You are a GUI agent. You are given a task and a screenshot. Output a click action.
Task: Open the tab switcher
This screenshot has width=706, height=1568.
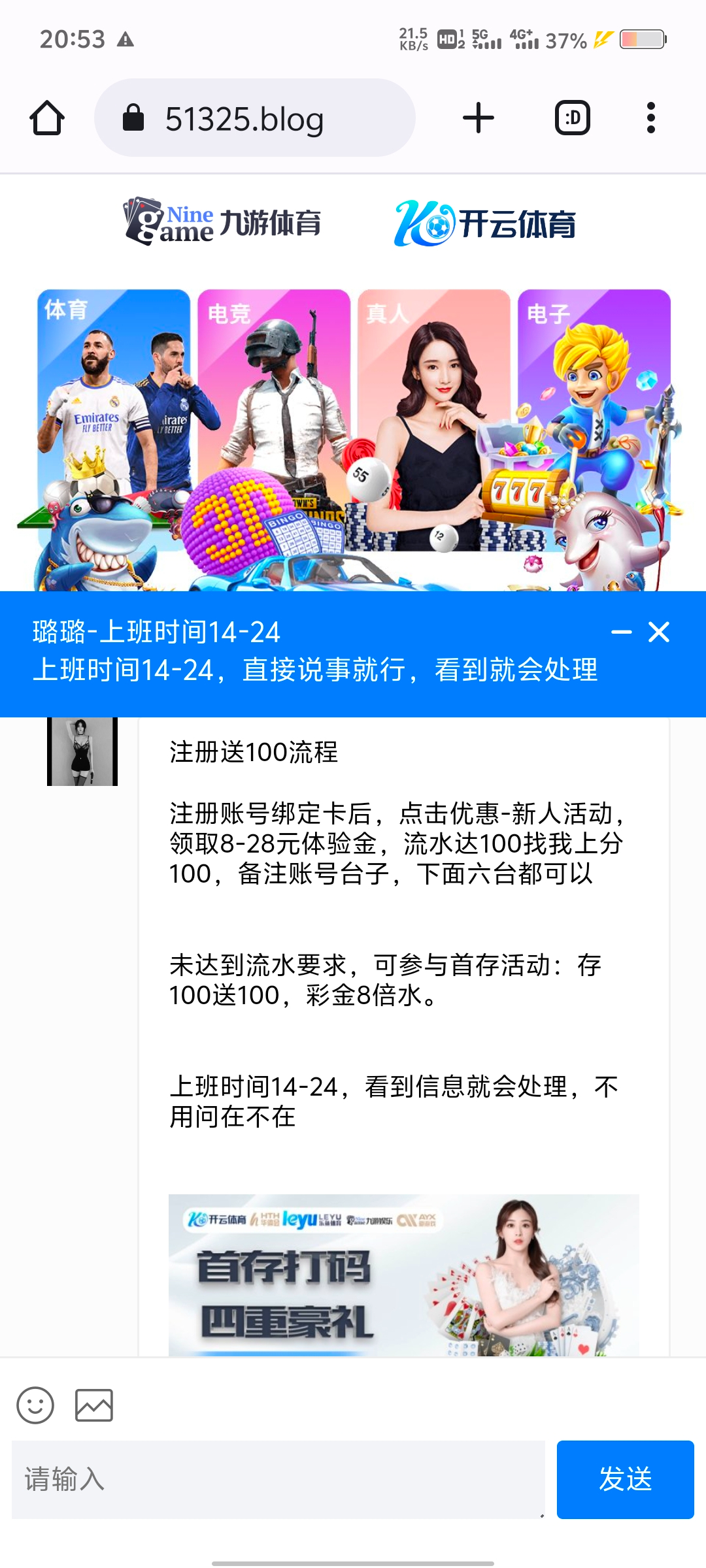pos(572,118)
